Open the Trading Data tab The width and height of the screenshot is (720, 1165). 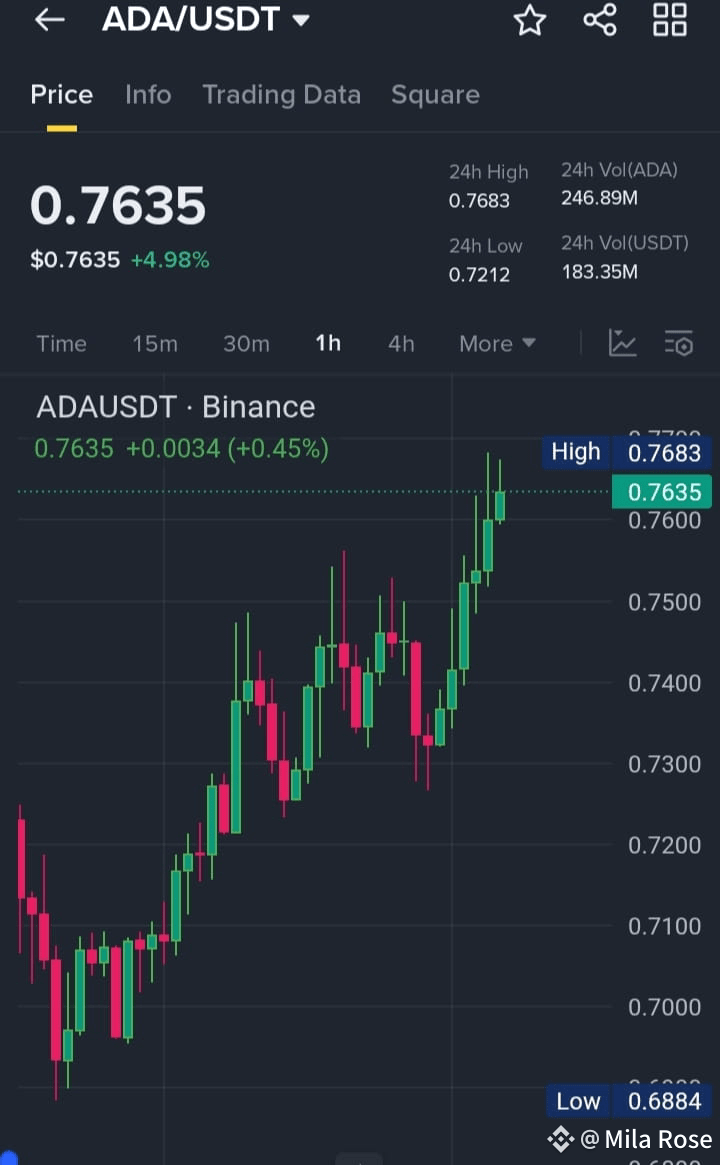pyautogui.click(x=281, y=94)
